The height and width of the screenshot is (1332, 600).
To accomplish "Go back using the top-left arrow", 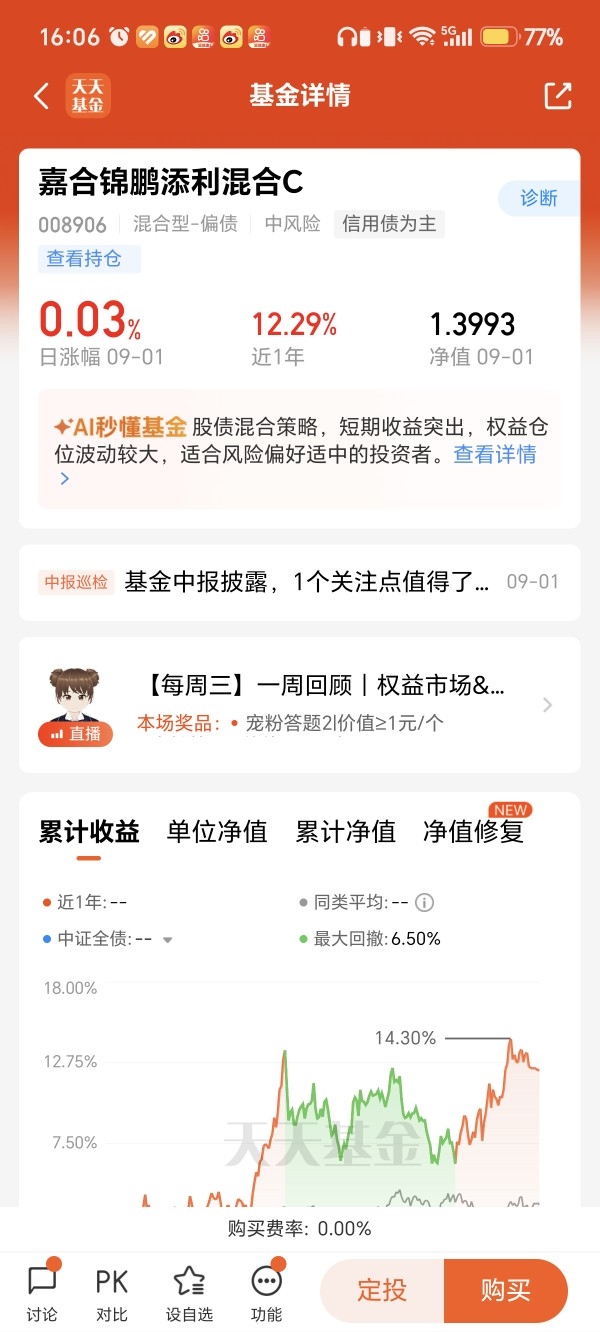I will coord(41,96).
